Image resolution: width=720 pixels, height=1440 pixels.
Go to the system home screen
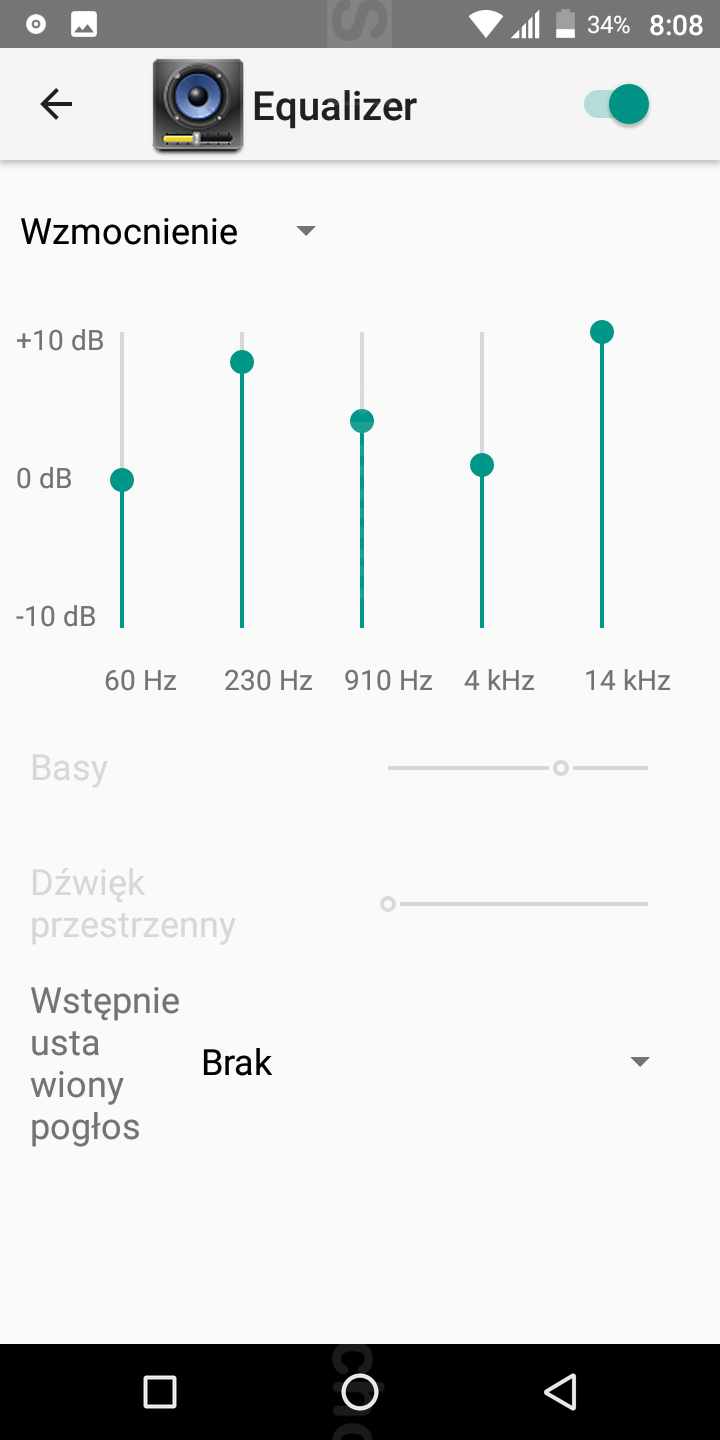click(x=360, y=1391)
